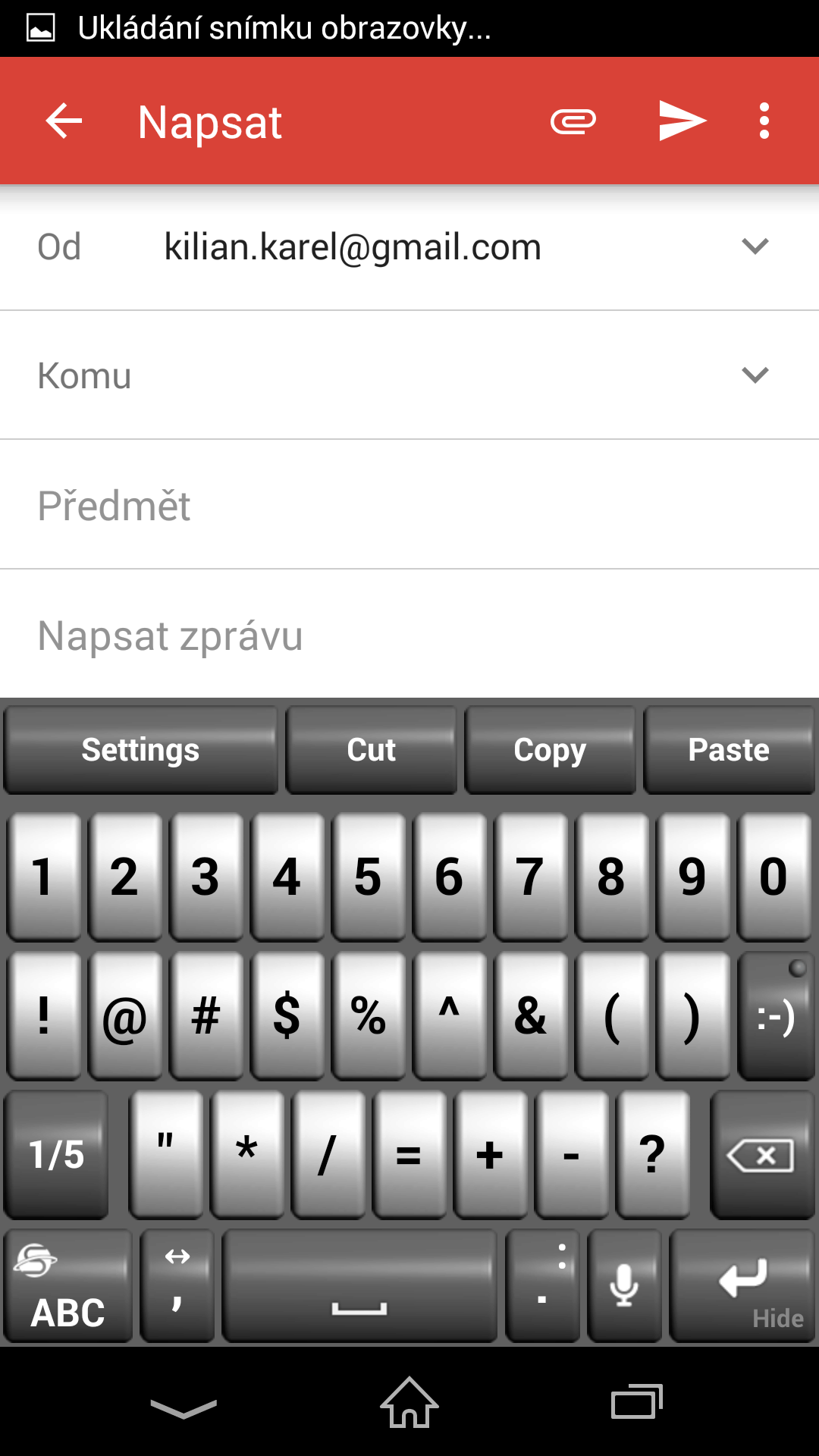Switch to next symbol page 1/5
Viewport: 819px width, 1456px height.
[56, 1154]
